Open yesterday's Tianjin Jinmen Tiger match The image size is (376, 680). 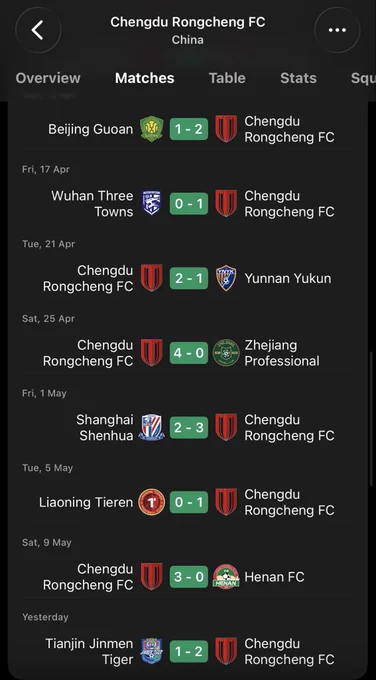(x=188, y=651)
